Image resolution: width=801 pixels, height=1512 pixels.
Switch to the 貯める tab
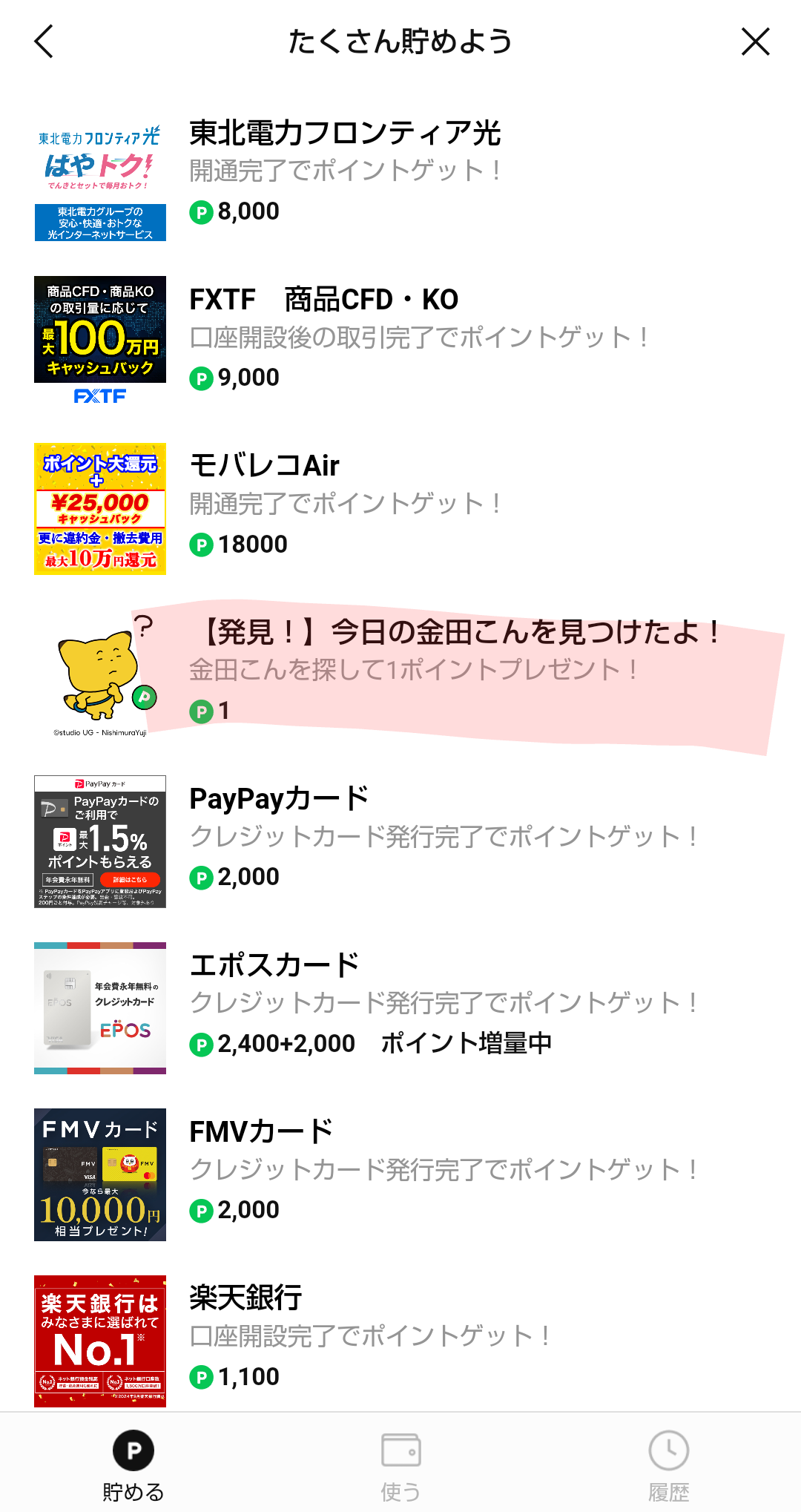pyautogui.click(x=133, y=1465)
